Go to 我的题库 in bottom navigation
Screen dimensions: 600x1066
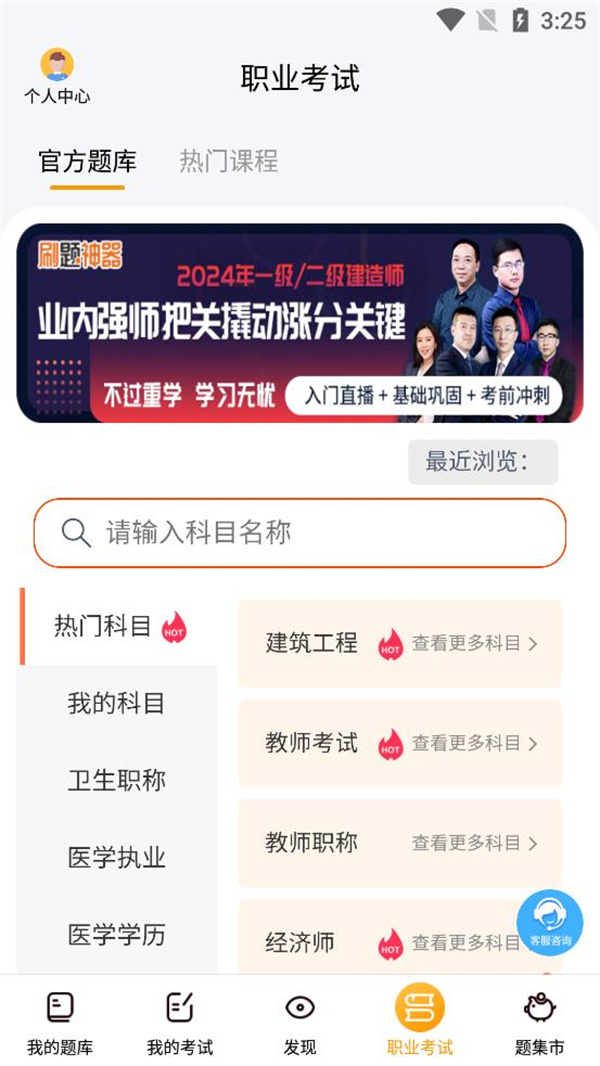pyautogui.click(x=60, y=1022)
